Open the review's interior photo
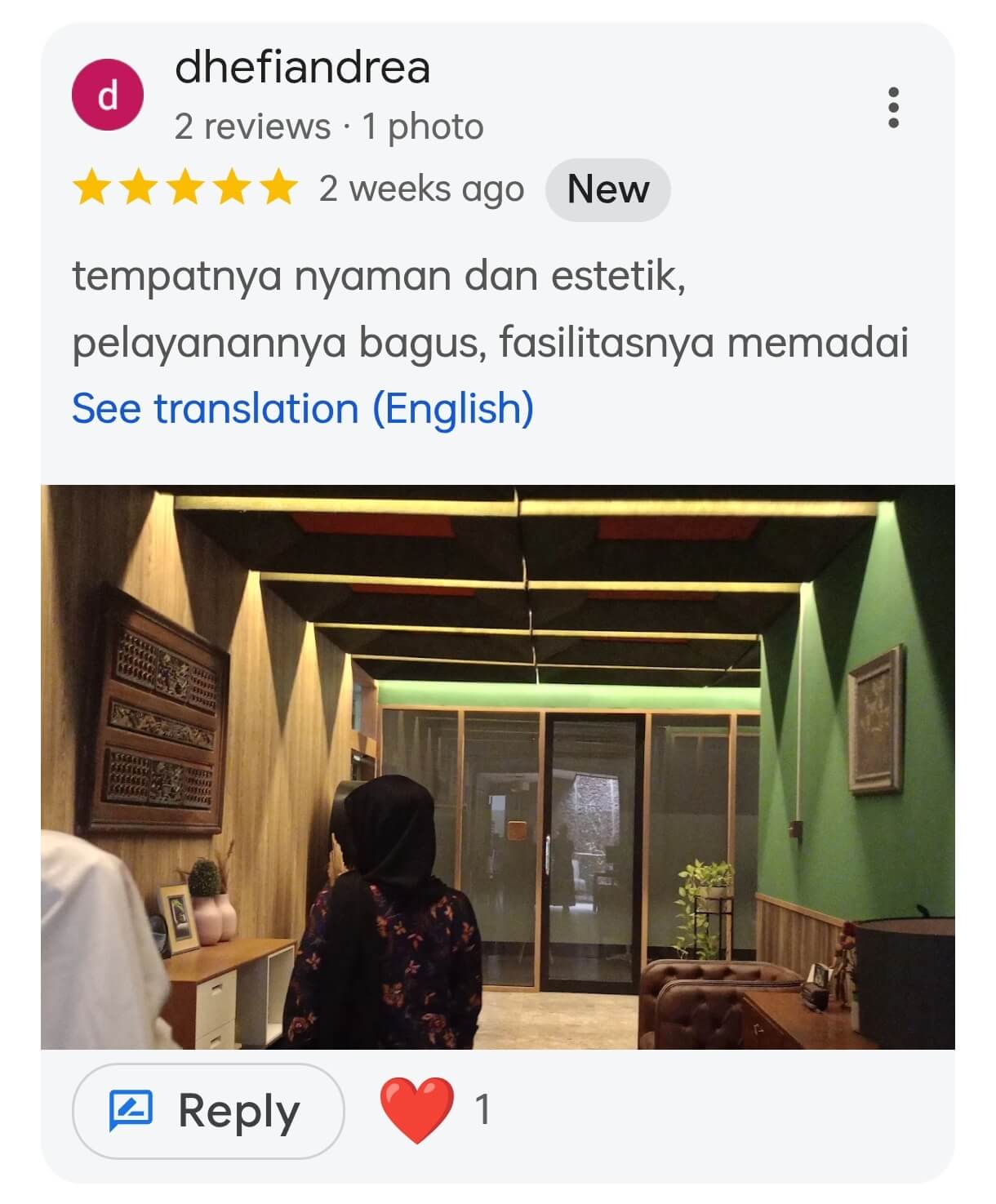996x1204 pixels. [498, 766]
